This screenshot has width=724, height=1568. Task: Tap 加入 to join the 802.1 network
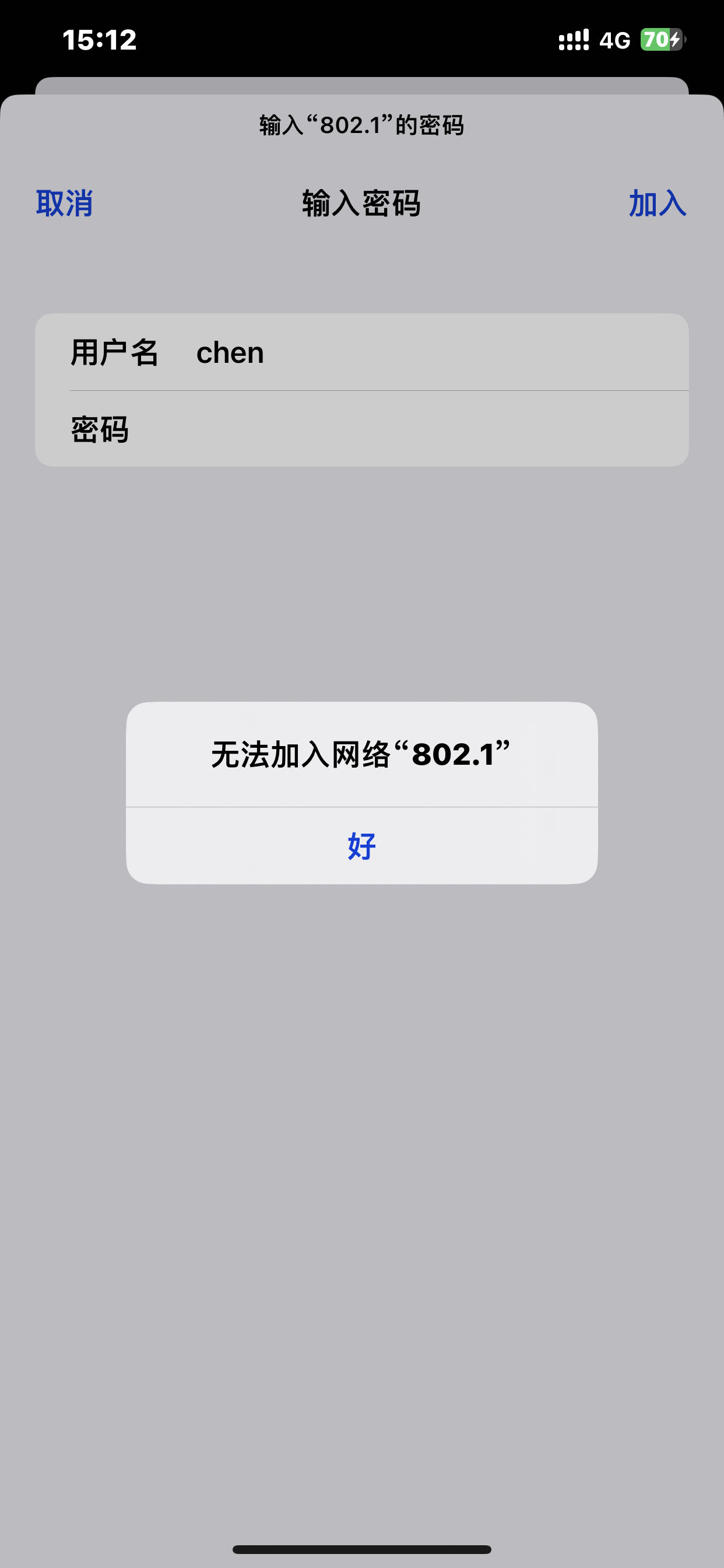click(x=657, y=204)
